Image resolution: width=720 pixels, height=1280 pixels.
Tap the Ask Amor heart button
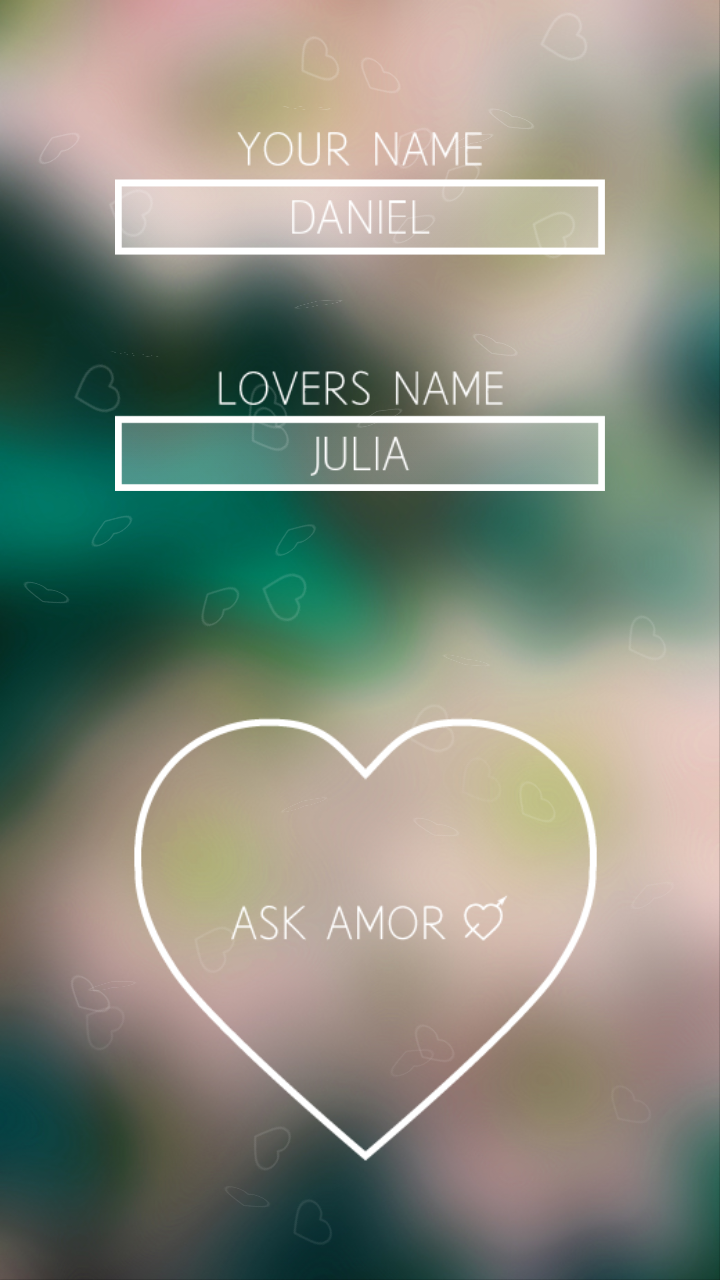point(366,920)
